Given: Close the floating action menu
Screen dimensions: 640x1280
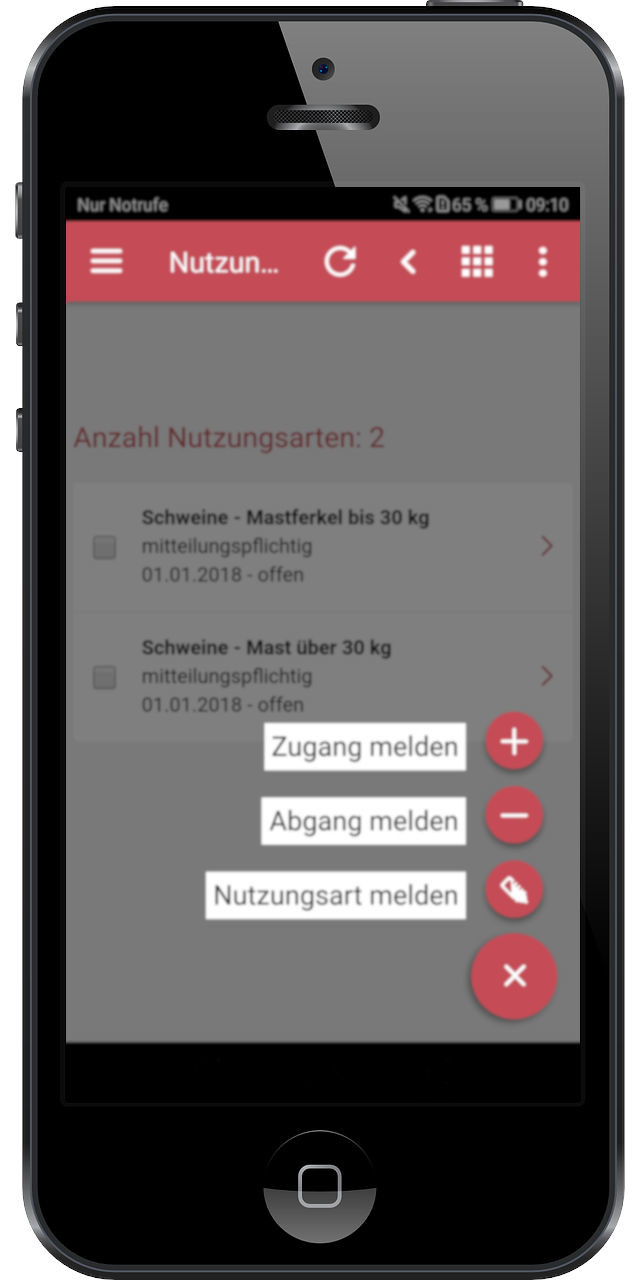Looking at the screenshot, I should coord(514,976).
